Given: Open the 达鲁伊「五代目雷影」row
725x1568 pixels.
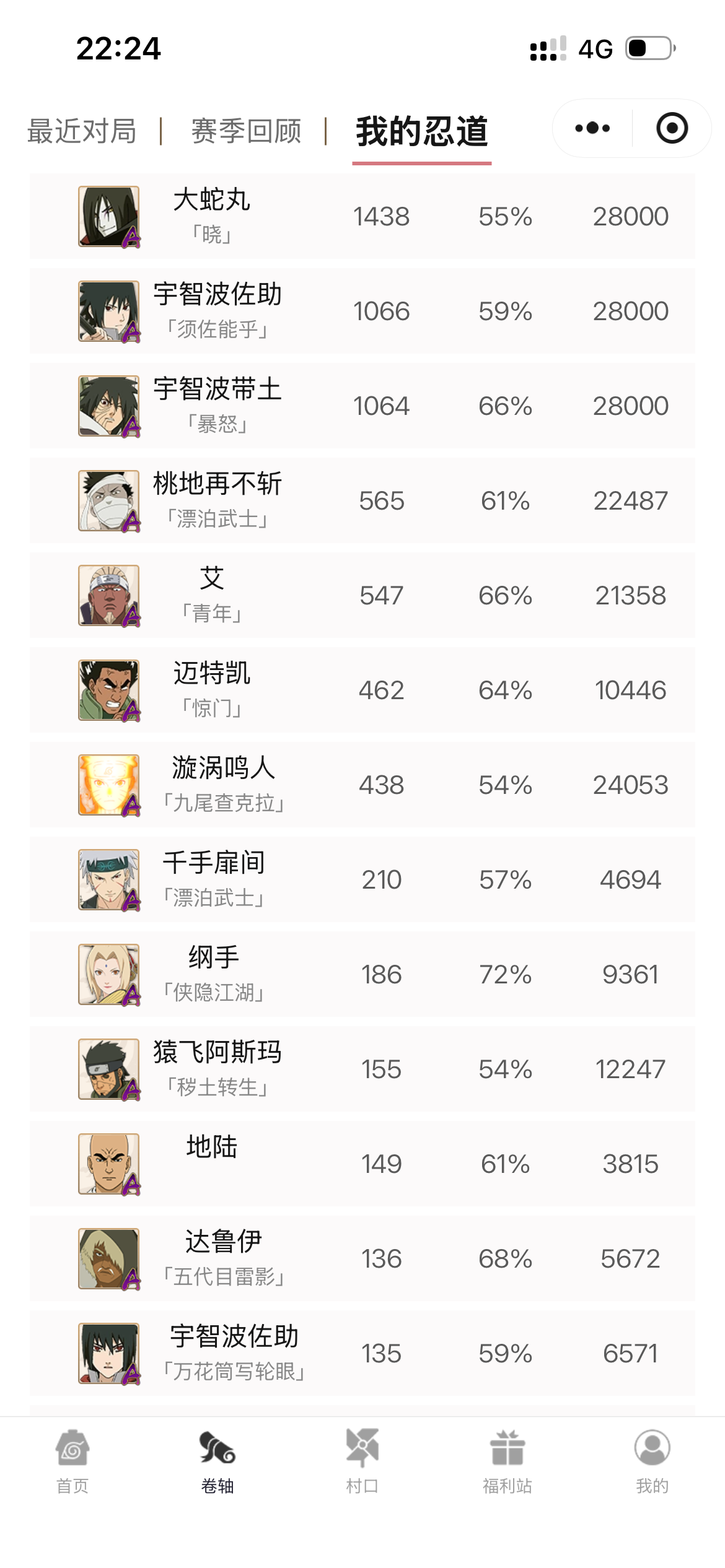Looking at the screenshot, I should coord(362,1258).
